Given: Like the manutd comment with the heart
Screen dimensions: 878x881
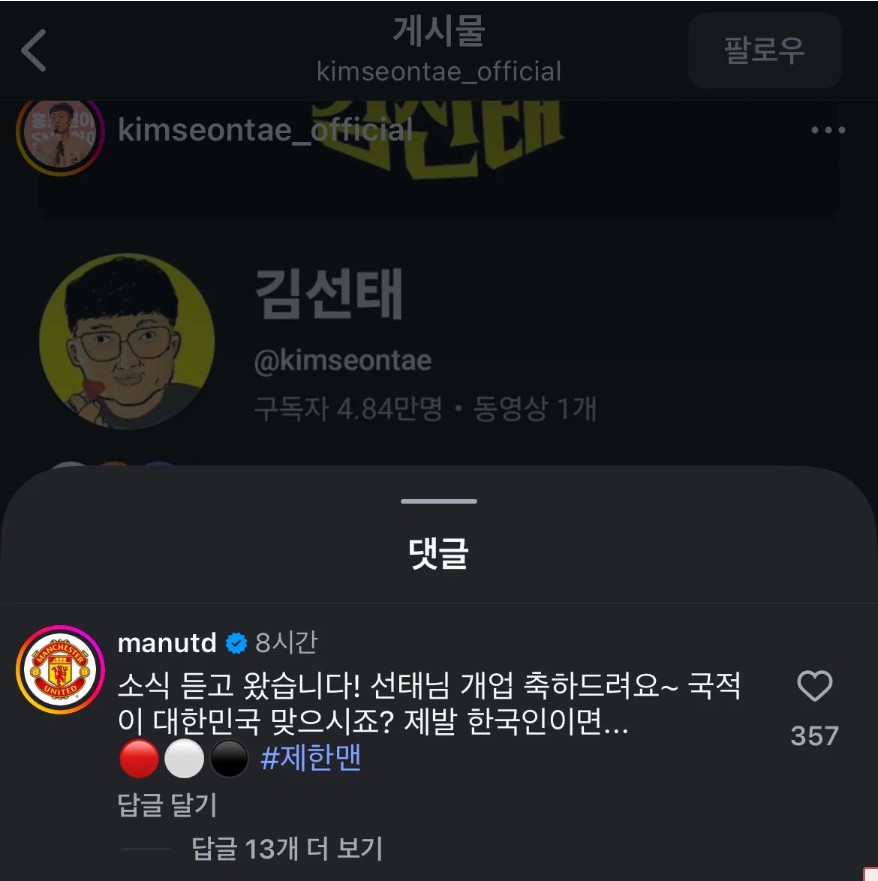Looking at the screenshot, I should point(814,686).
